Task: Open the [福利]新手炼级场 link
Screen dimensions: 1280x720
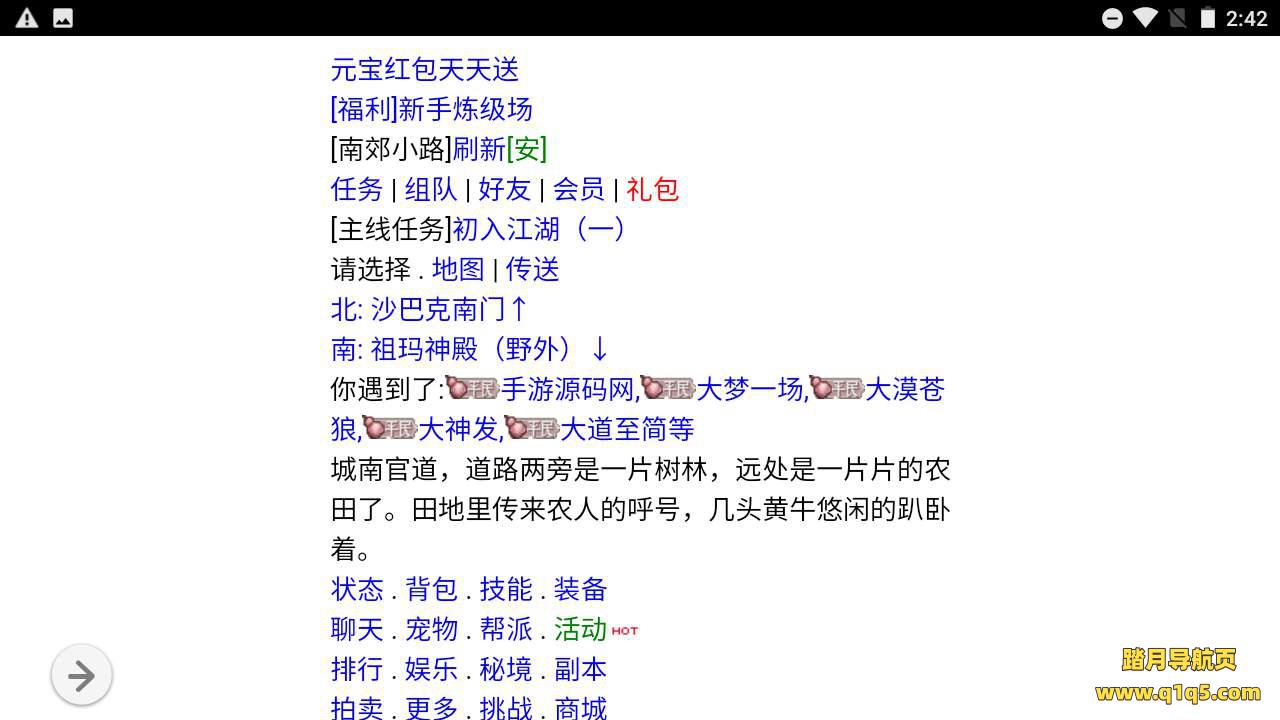Action: click(x=431, y=109)
